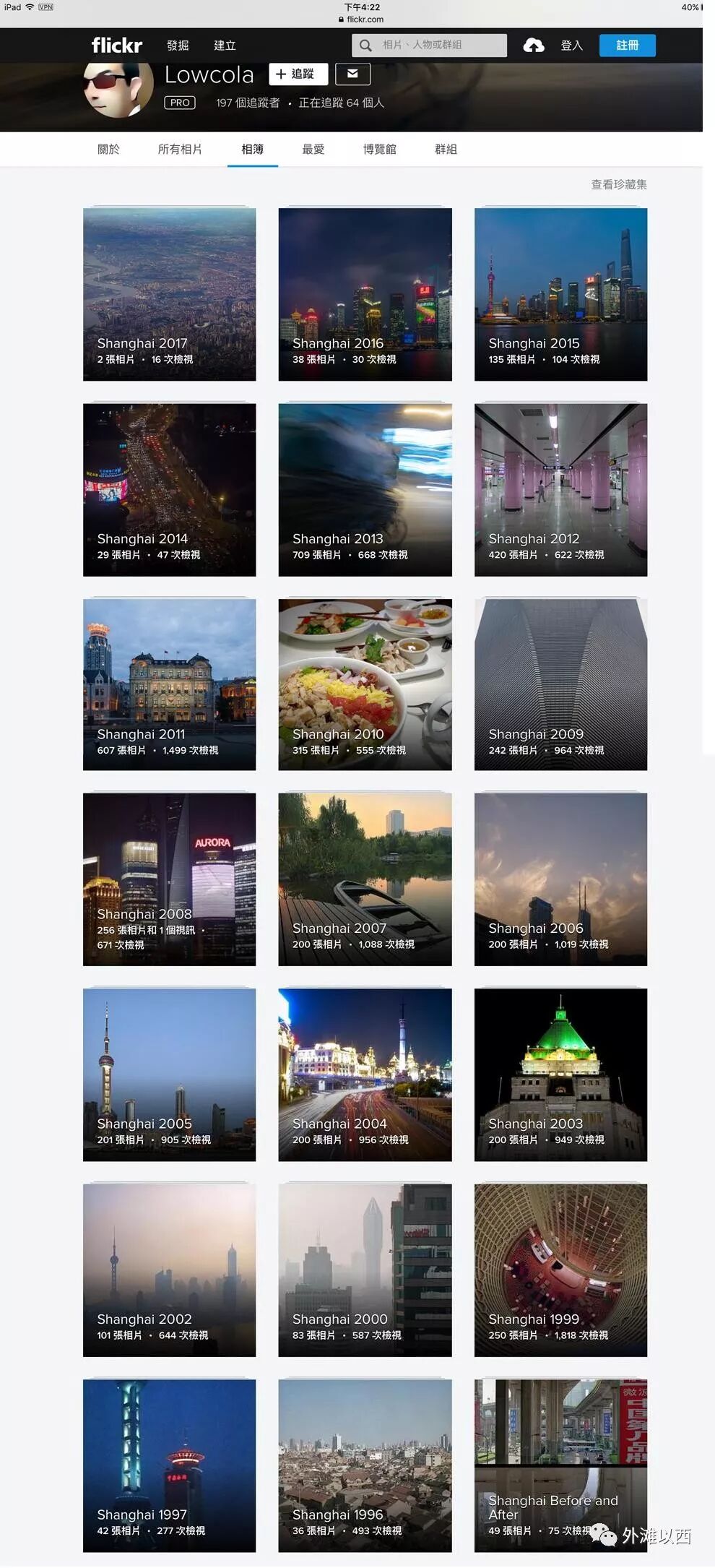View collections via 查看珍藏集
The width and height of the screenshot is (715, 1568).
point(618,184)
